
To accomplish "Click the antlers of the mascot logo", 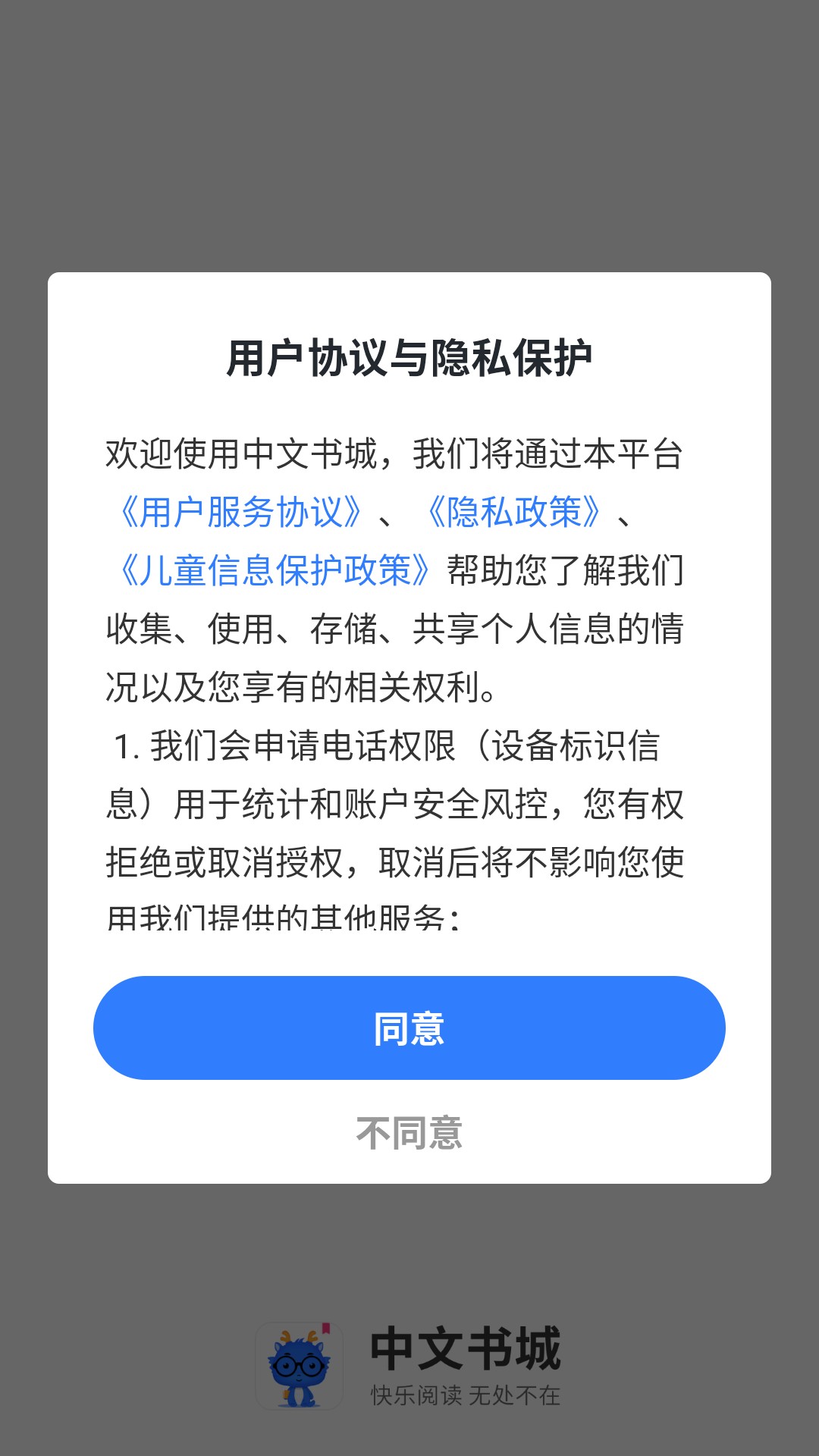I will 298,1336.
